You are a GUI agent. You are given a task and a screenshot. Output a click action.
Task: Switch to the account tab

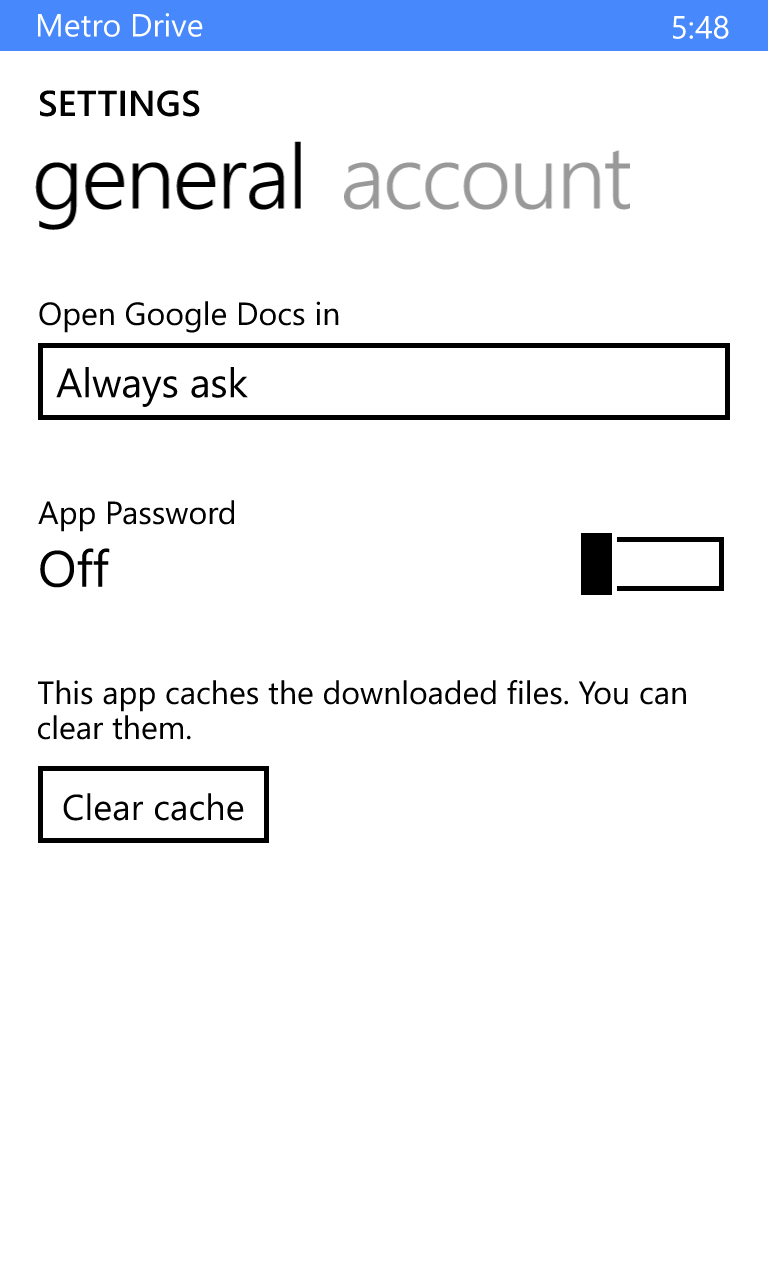click(x=486, y=181)
